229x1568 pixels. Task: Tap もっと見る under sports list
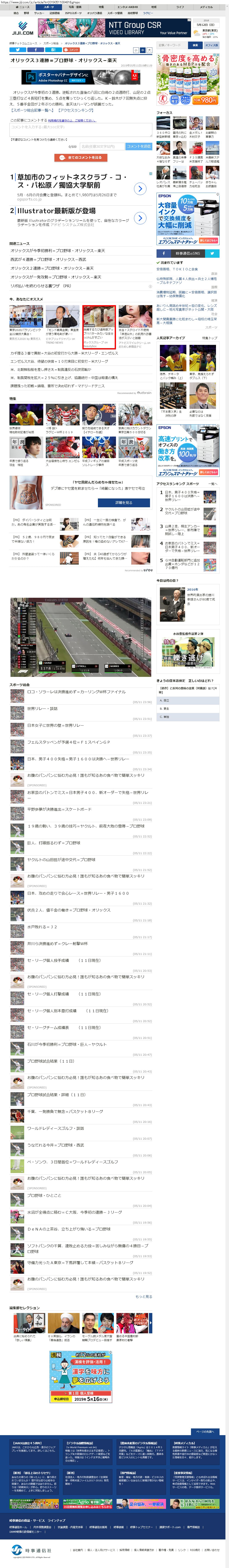(x=144, y=1296)
